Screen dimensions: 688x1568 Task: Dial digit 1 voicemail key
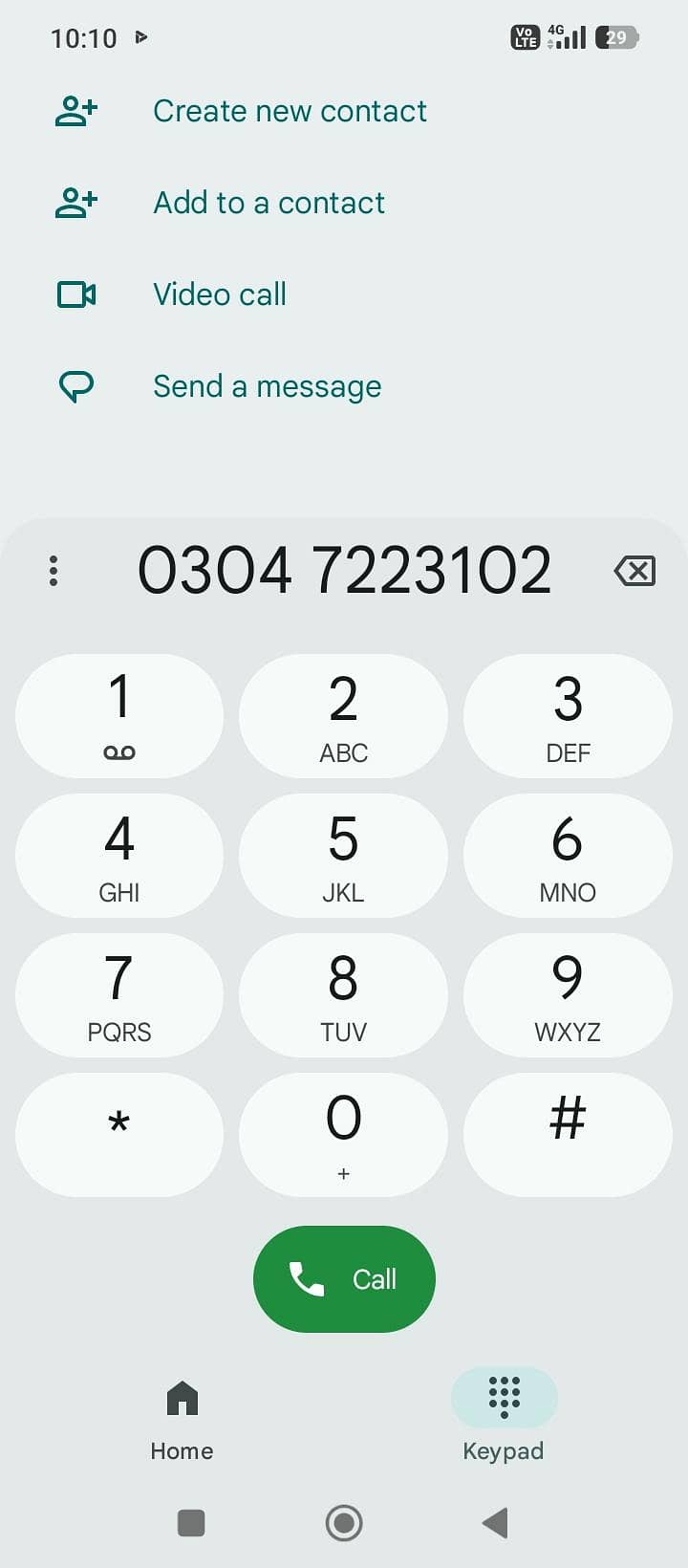click(x=119, y=716)
